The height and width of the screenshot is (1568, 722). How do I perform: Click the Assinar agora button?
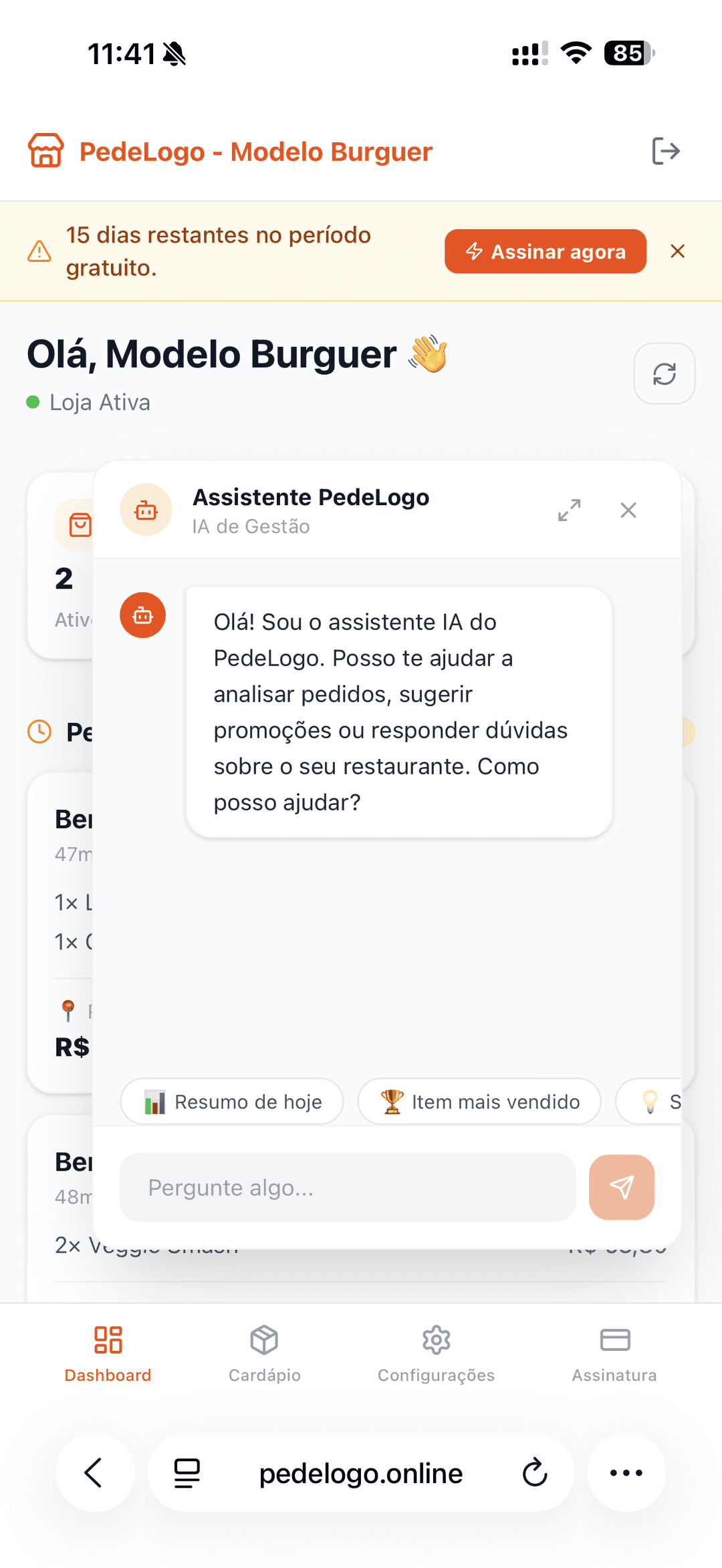pyautogui.click(x=545, y=251)
